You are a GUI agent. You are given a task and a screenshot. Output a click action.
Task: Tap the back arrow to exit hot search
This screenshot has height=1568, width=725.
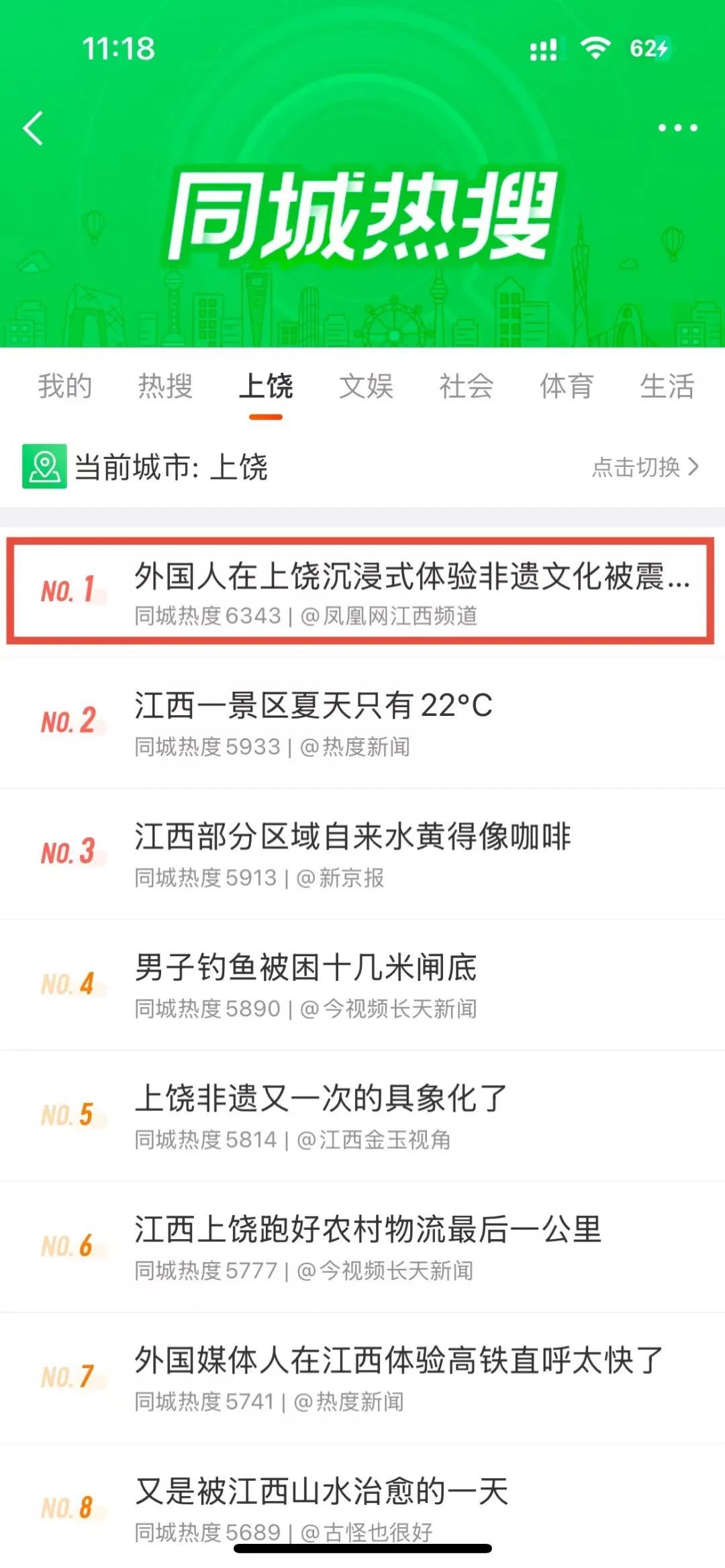coord(32,129)
